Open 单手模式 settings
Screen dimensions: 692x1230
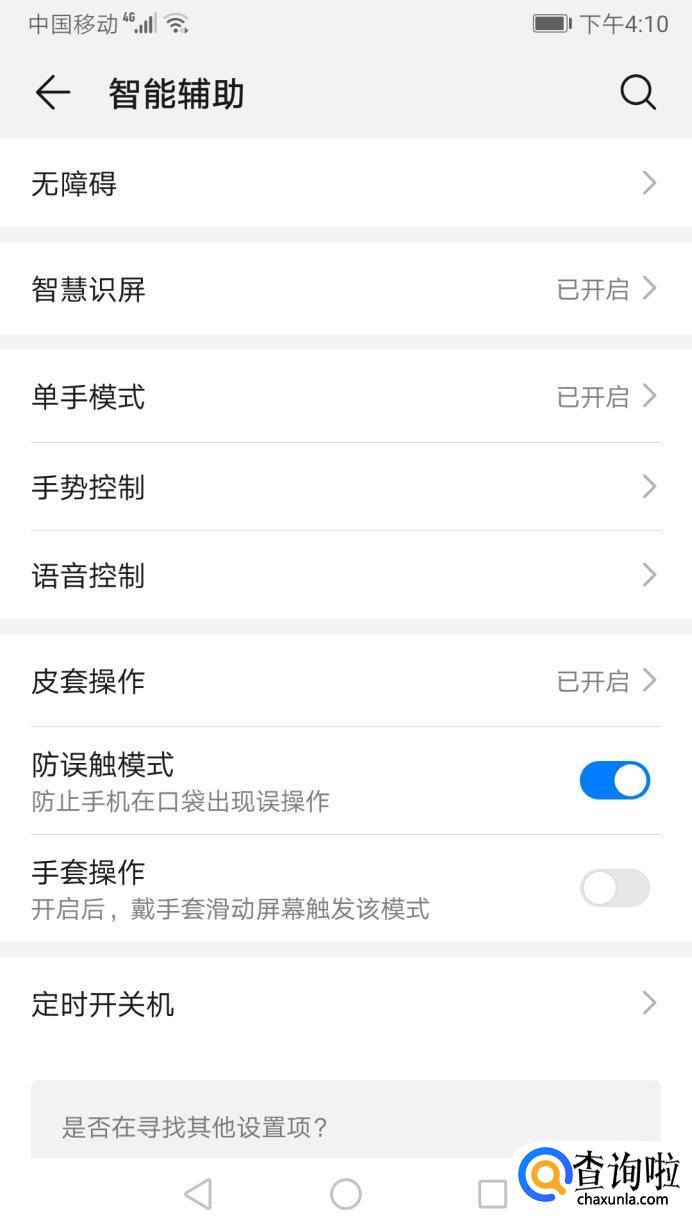point(345,397)
